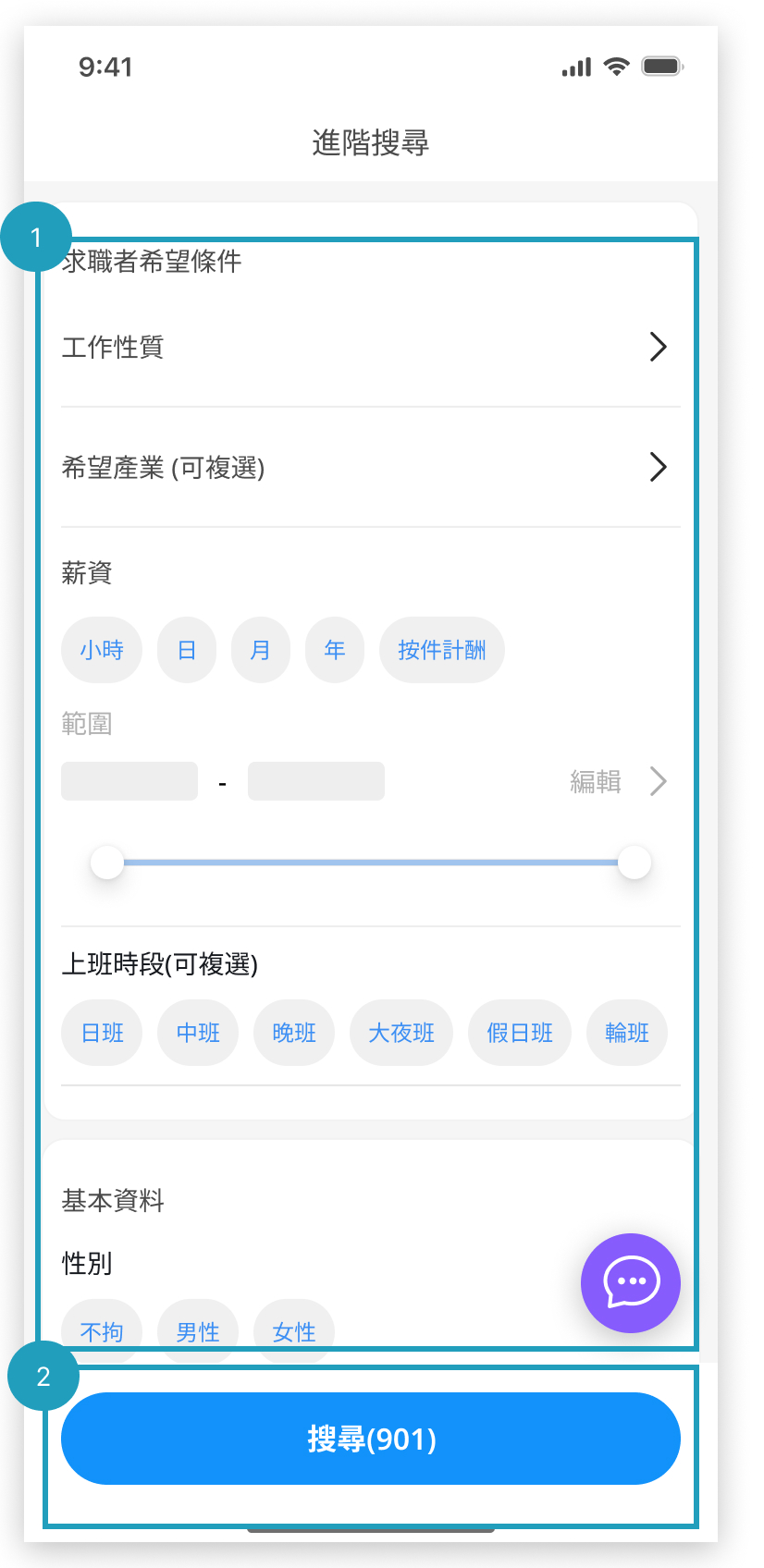Image resolution: width=764 pixels, height=1568 pixels.
Task: Tap the right salary slider handle
Action: tap(635, 863)
